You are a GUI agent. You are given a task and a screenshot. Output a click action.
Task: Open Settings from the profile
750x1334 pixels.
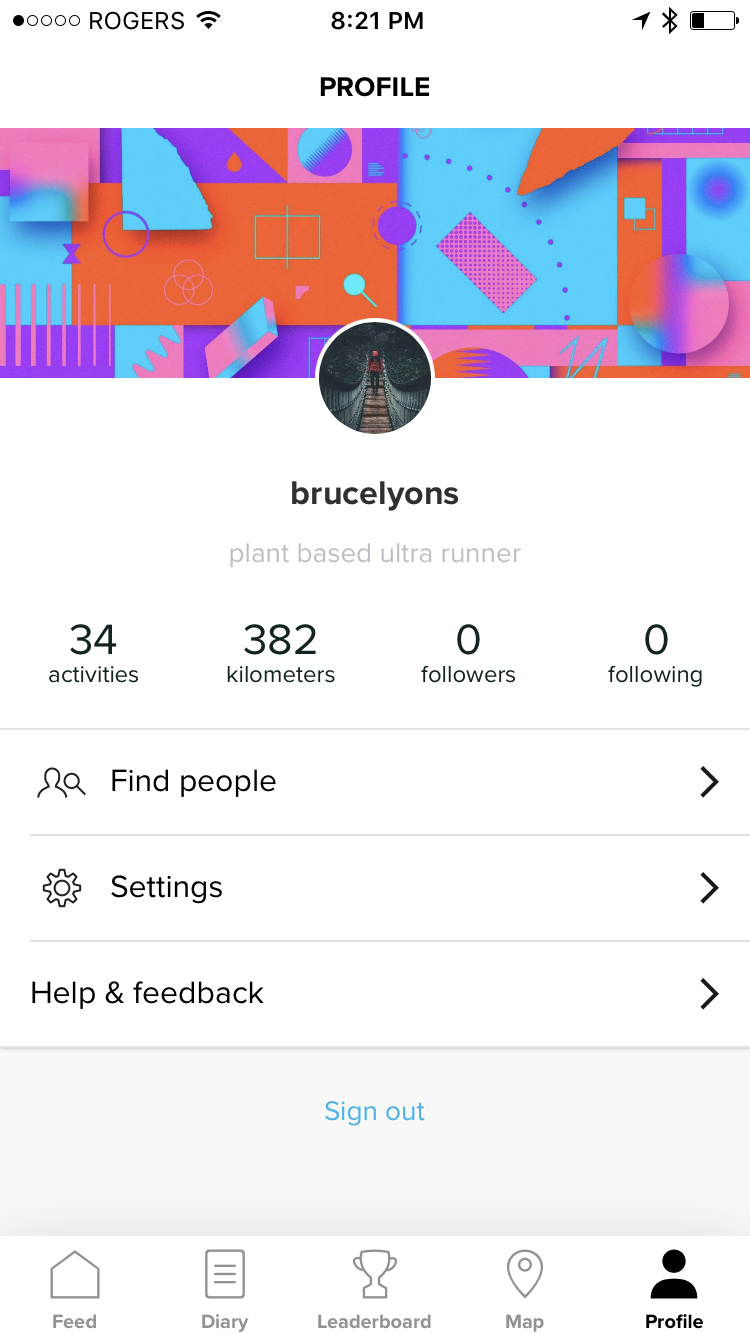tap(375, 888)
